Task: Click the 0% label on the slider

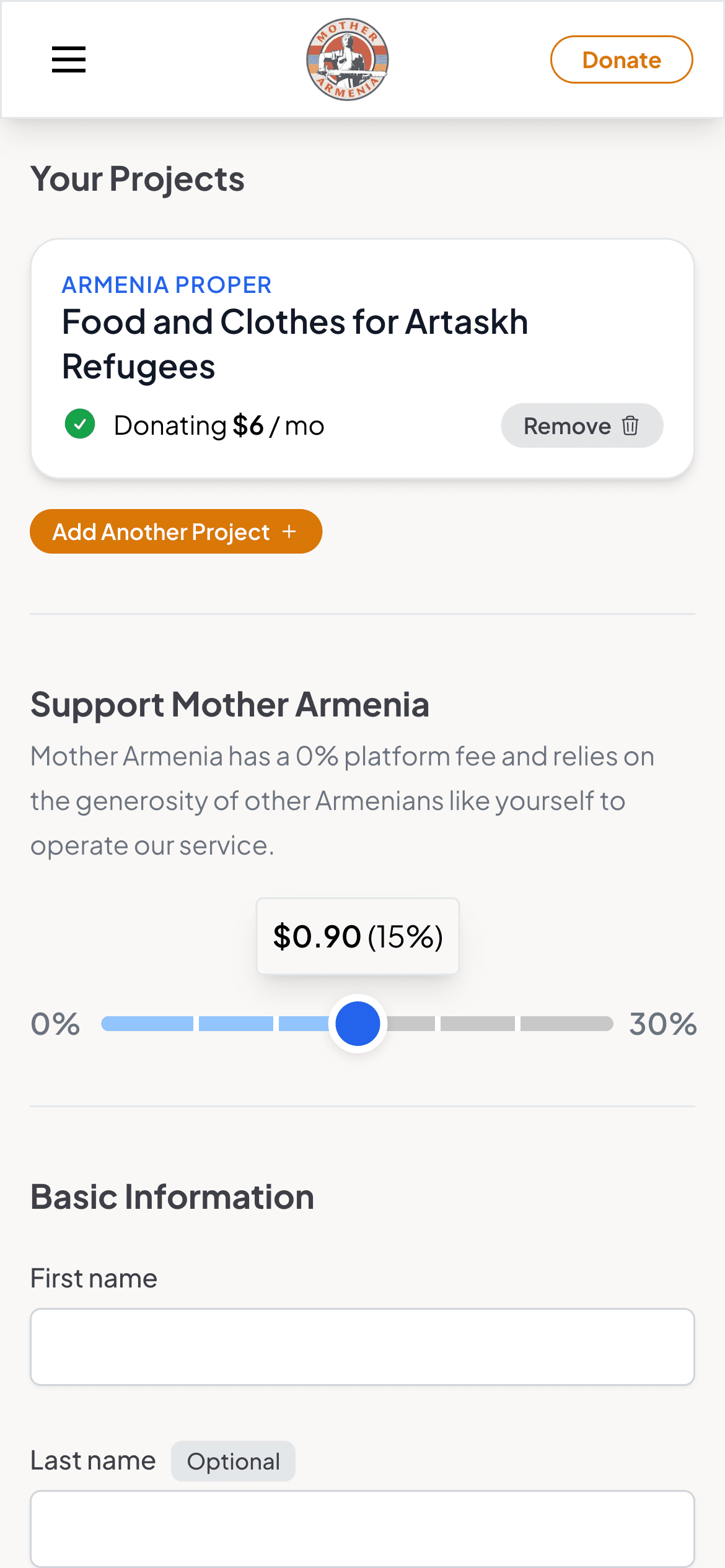Action: [x=56, y=1024]
